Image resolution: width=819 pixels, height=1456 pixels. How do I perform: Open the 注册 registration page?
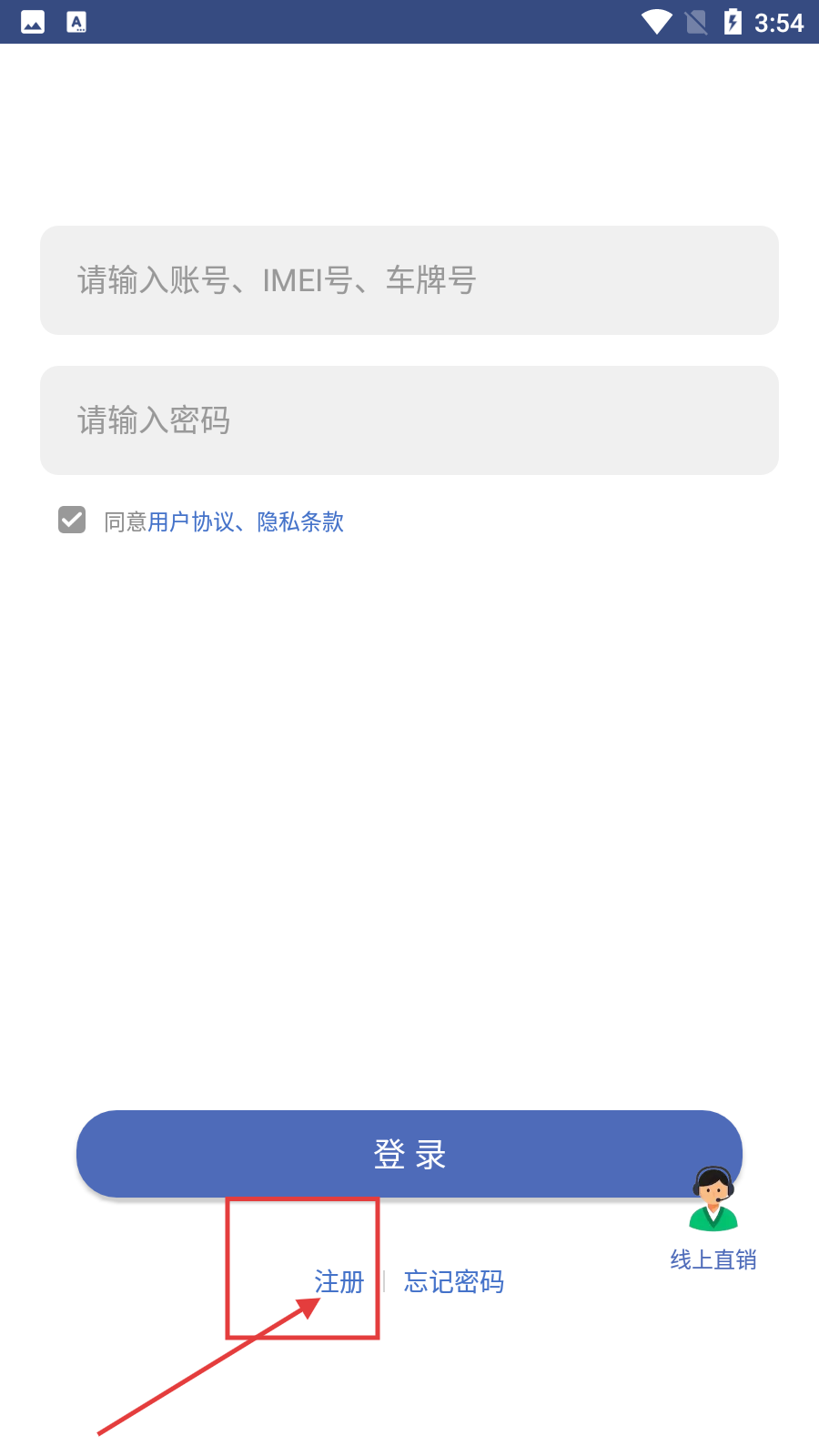(338, 1281)
